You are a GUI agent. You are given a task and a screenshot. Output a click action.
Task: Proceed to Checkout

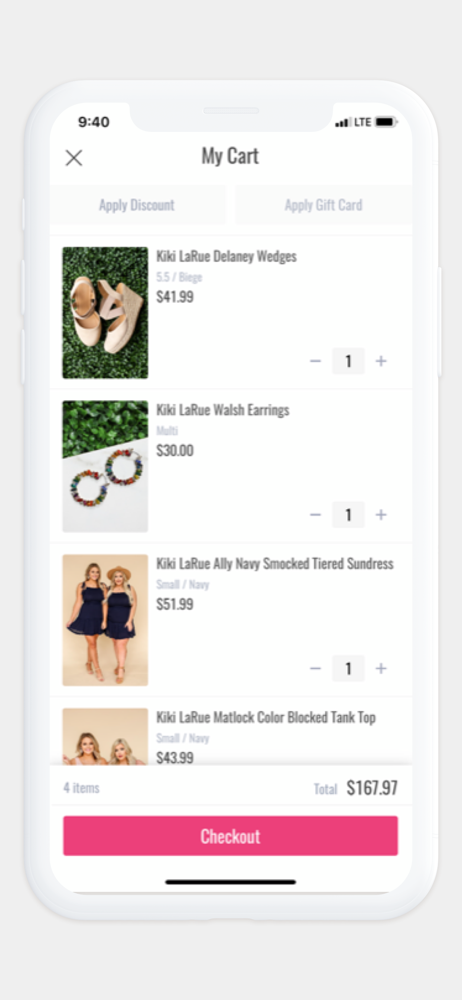click(230, 836)
